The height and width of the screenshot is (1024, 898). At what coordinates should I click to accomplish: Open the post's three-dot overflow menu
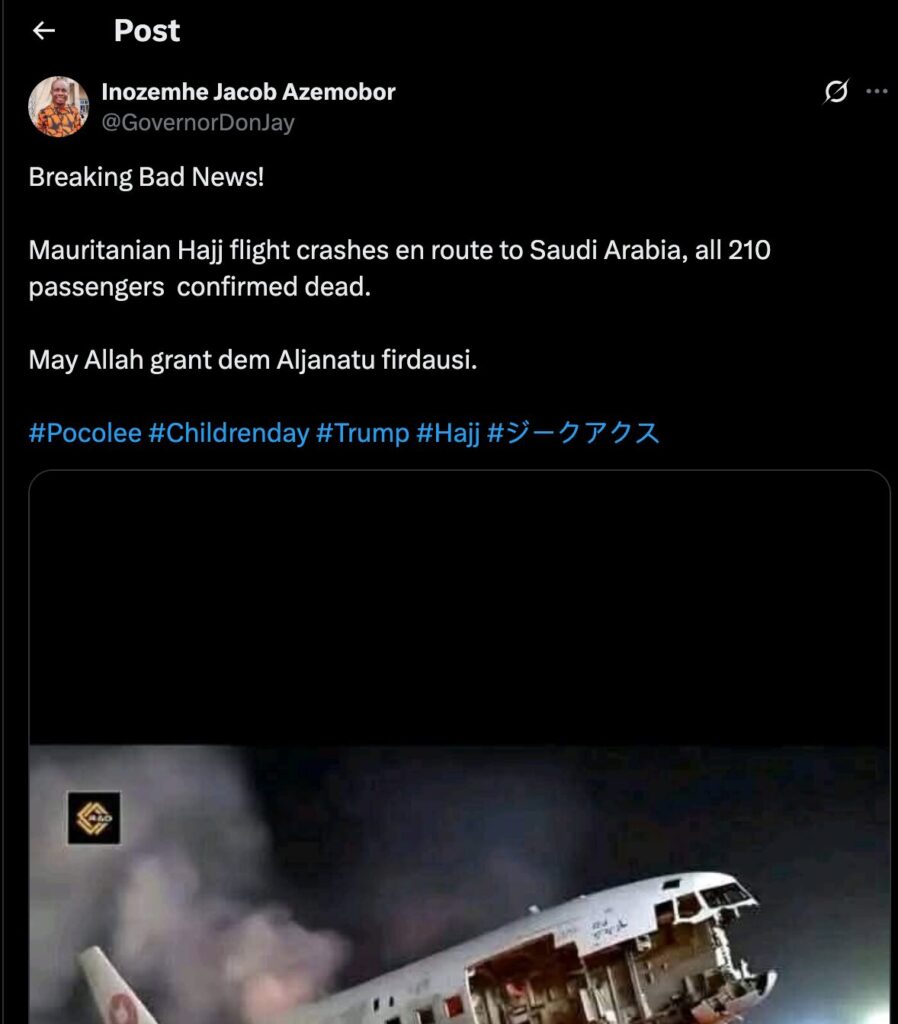[877, 92]
